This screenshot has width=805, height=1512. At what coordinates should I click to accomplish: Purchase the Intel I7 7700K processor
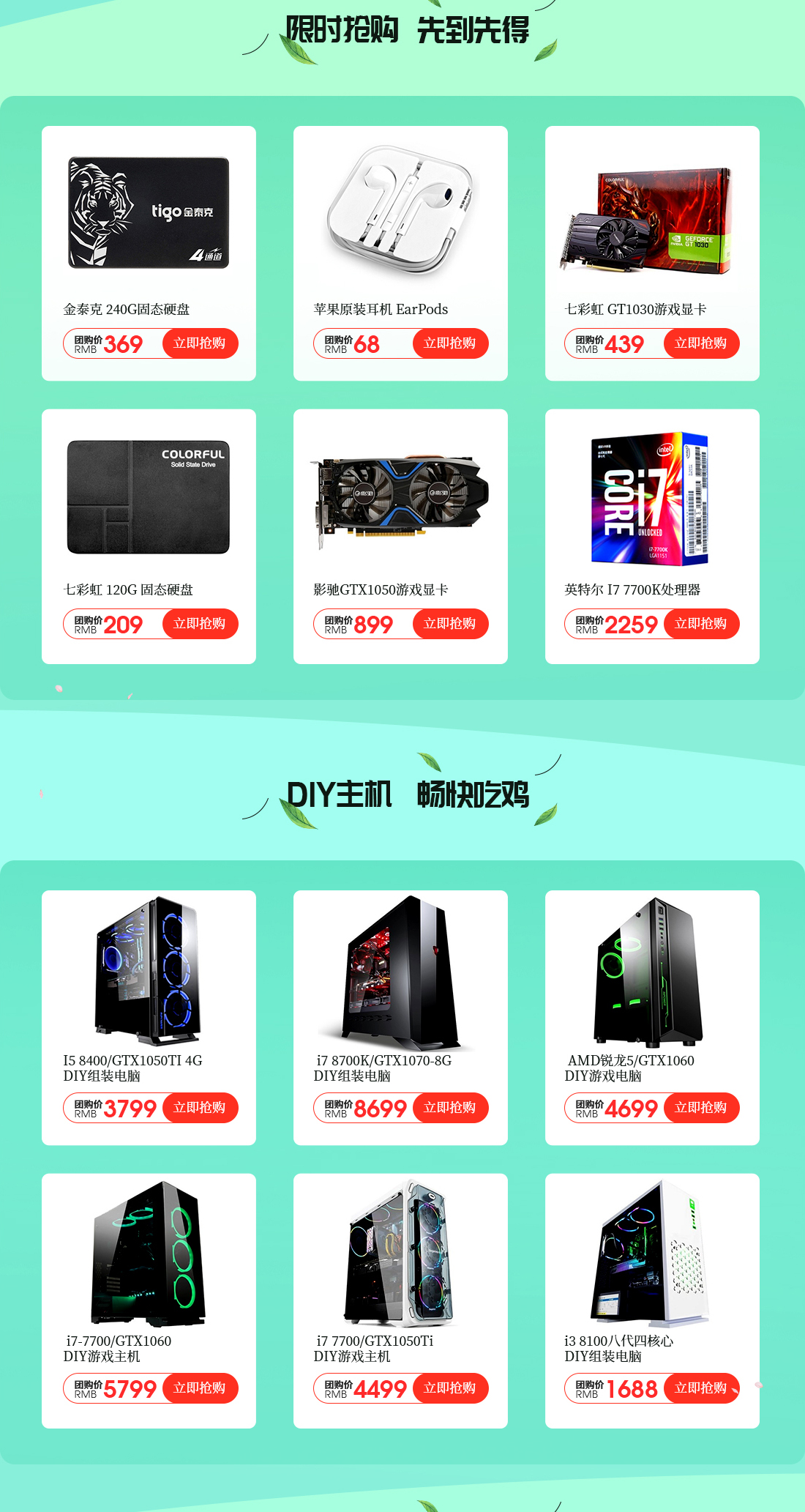pos(701,624)
